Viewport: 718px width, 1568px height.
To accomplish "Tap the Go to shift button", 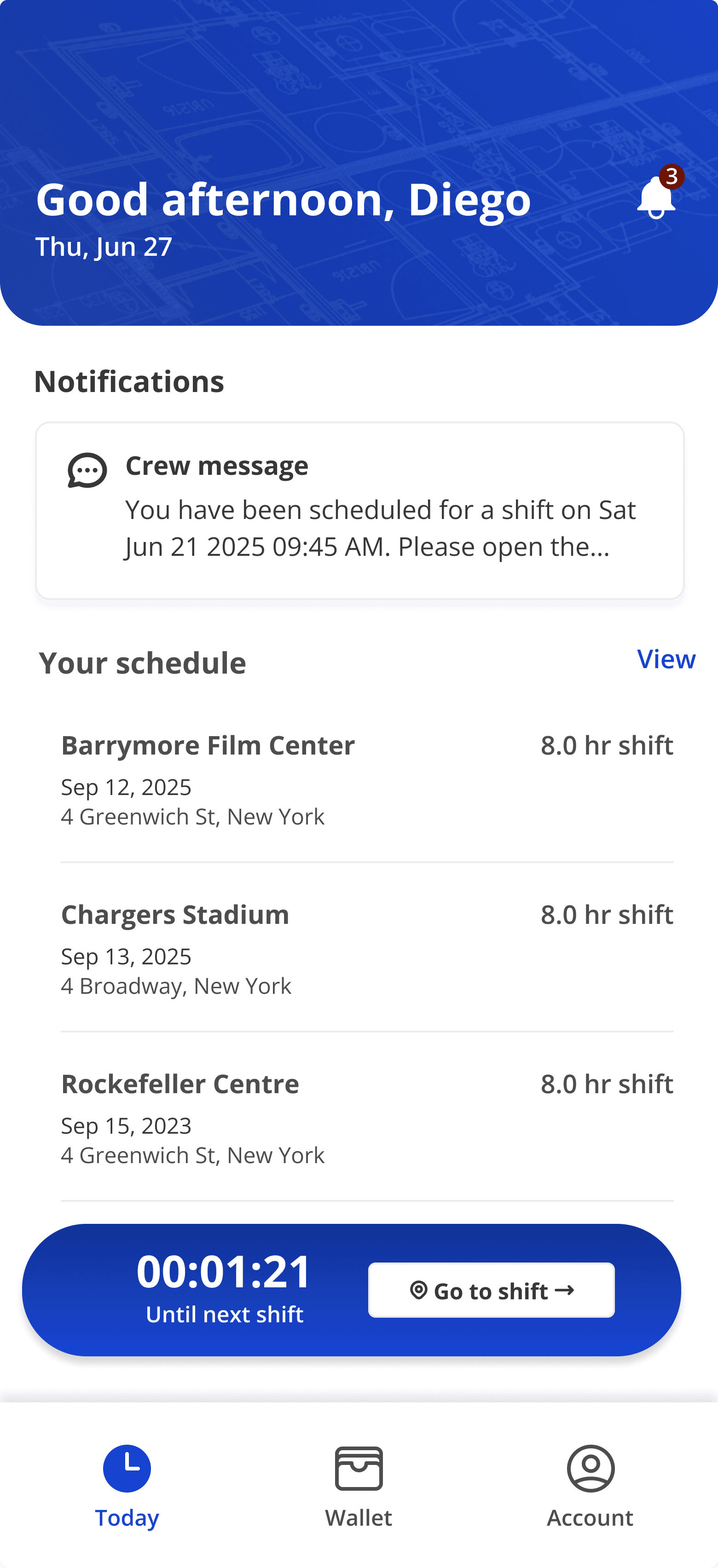I will 491,1290.
